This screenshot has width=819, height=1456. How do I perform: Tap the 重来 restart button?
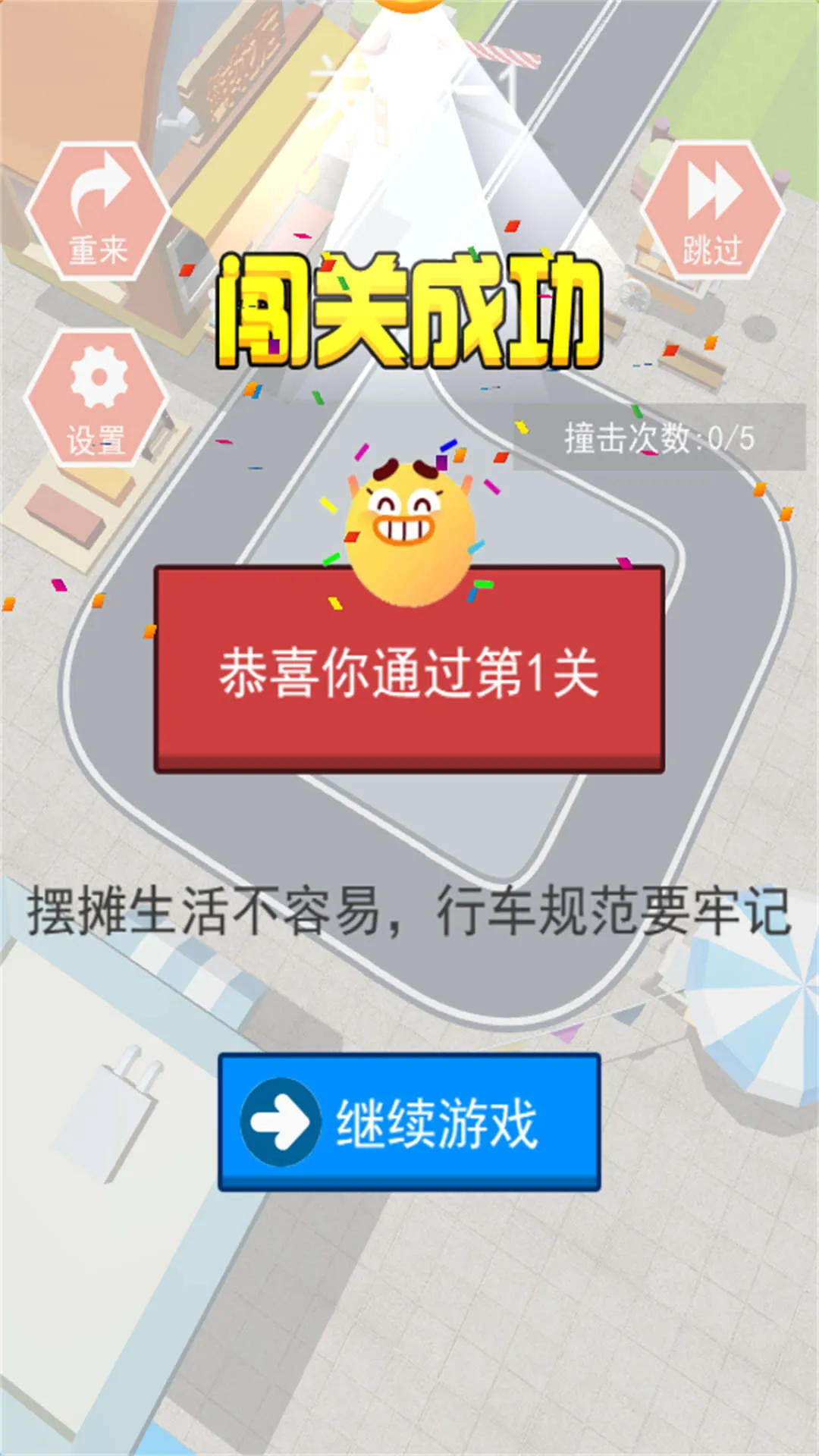tap(97, 211)
